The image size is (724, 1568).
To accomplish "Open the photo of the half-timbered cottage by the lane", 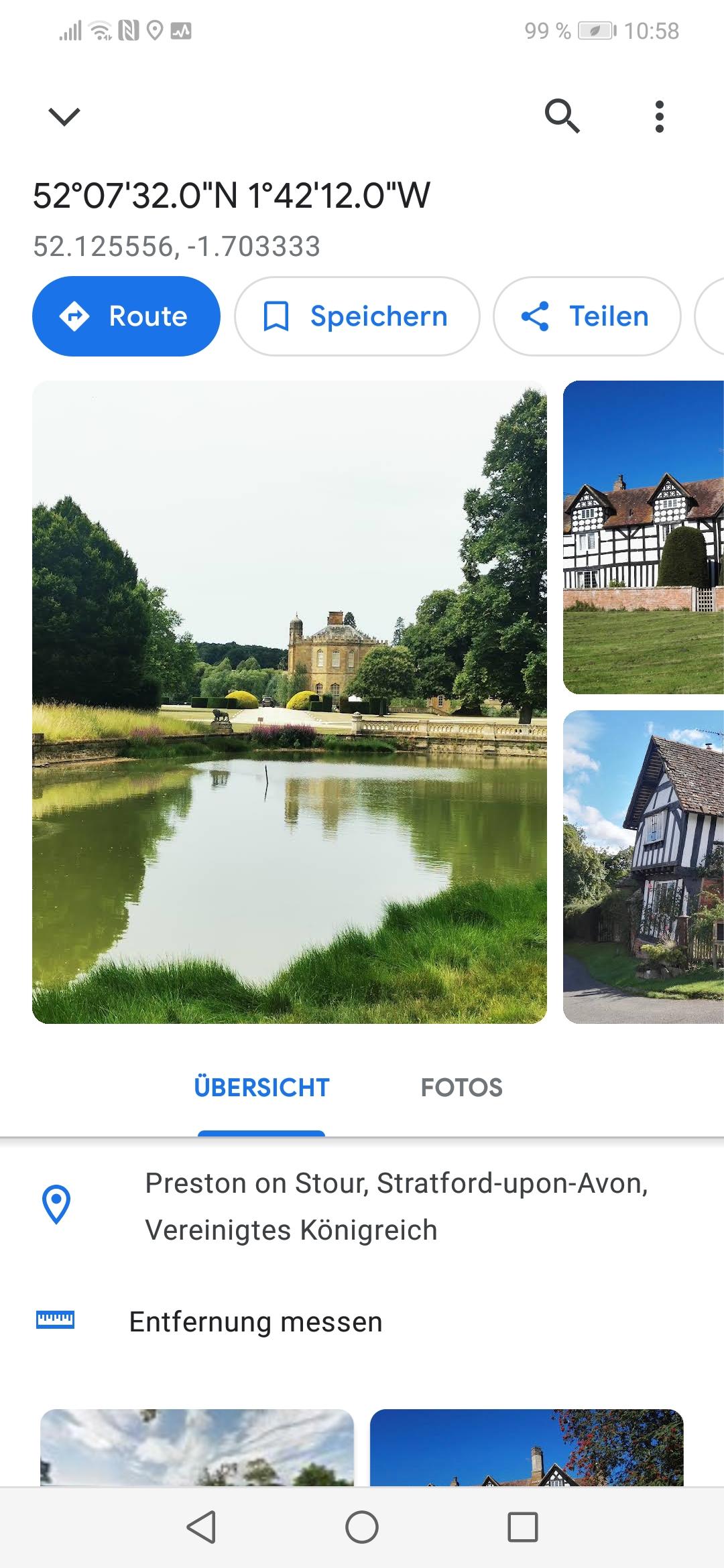I will click(643, 866).
